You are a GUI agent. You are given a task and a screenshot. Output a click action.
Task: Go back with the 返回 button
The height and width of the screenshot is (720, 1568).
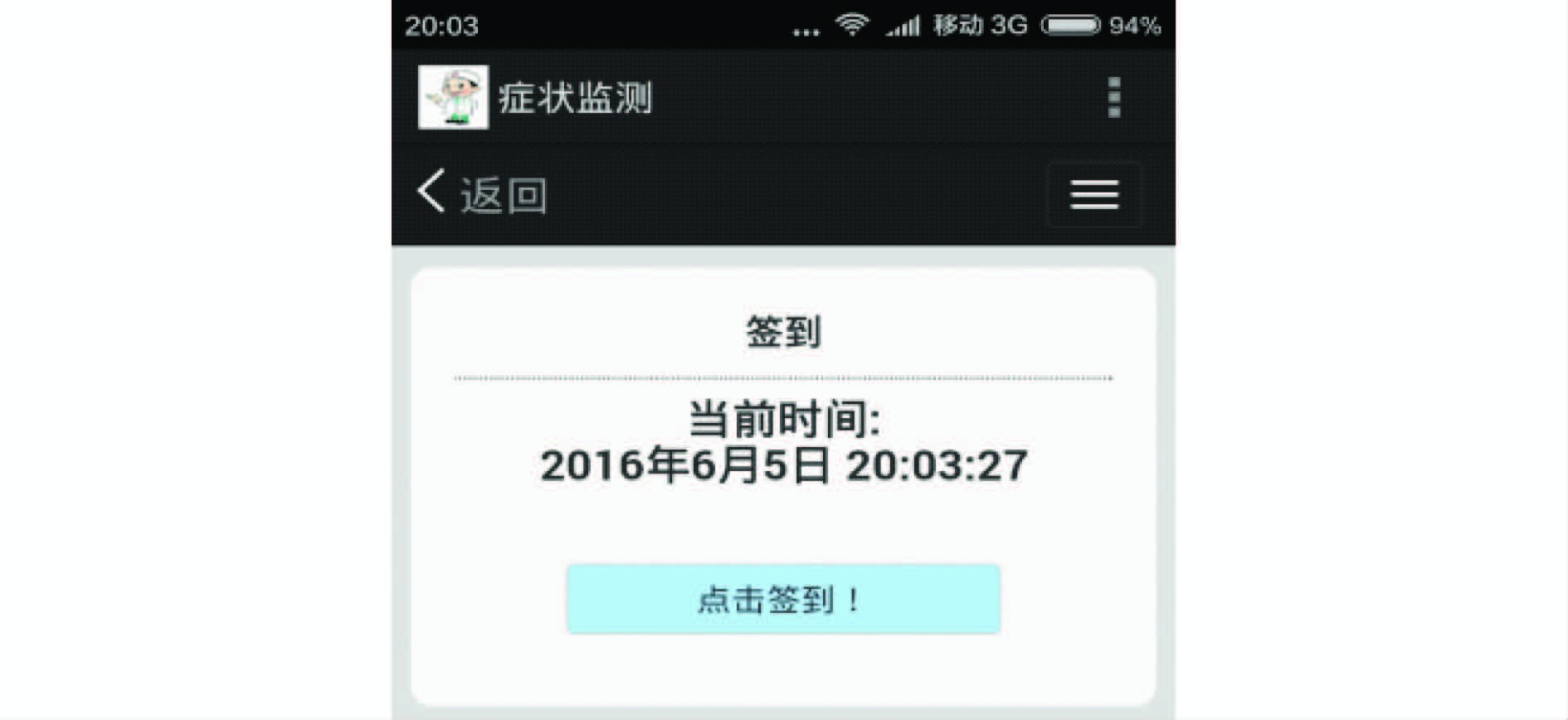point(482,194)
